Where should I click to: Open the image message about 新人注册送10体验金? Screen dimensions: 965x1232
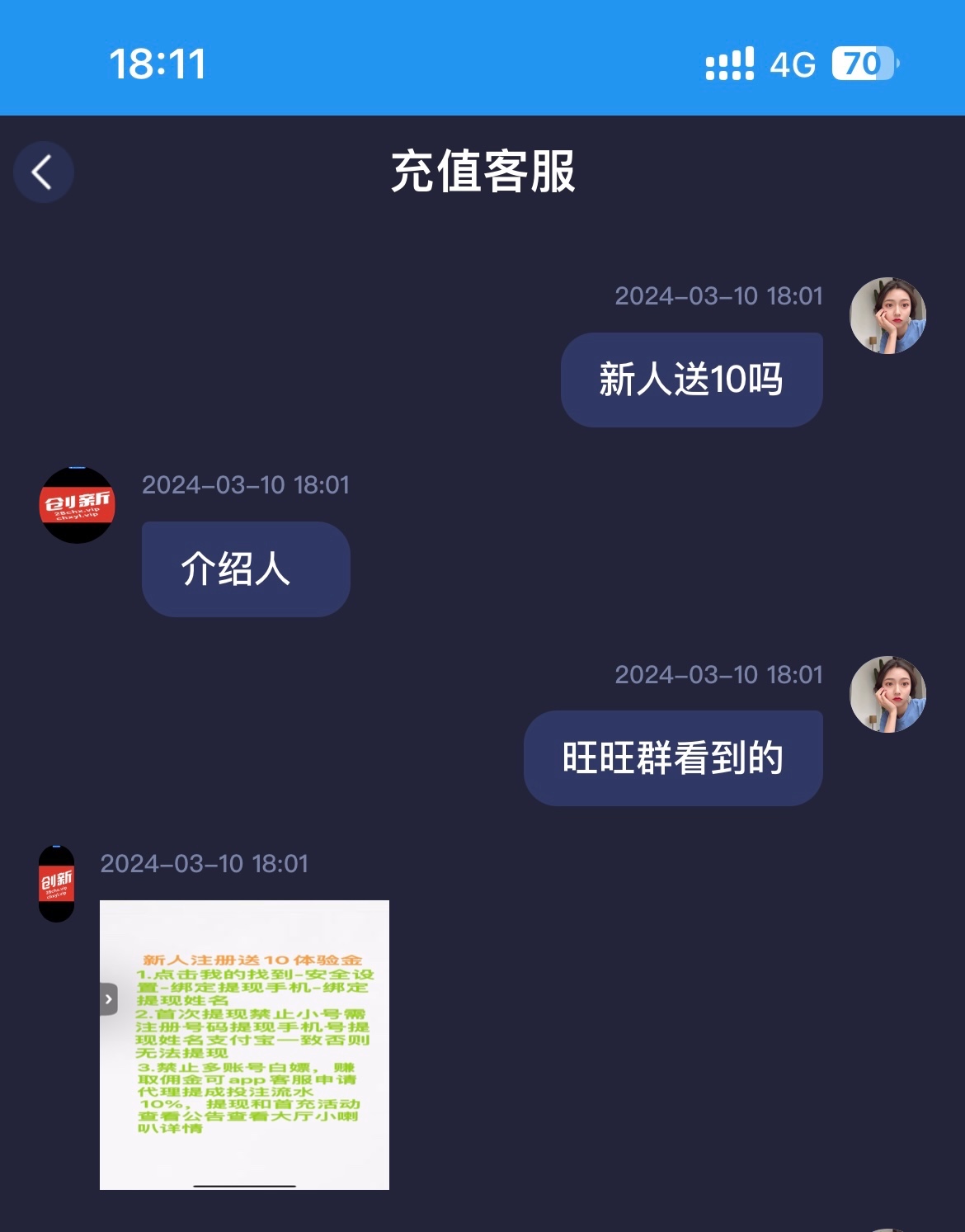coord(245,1044)
